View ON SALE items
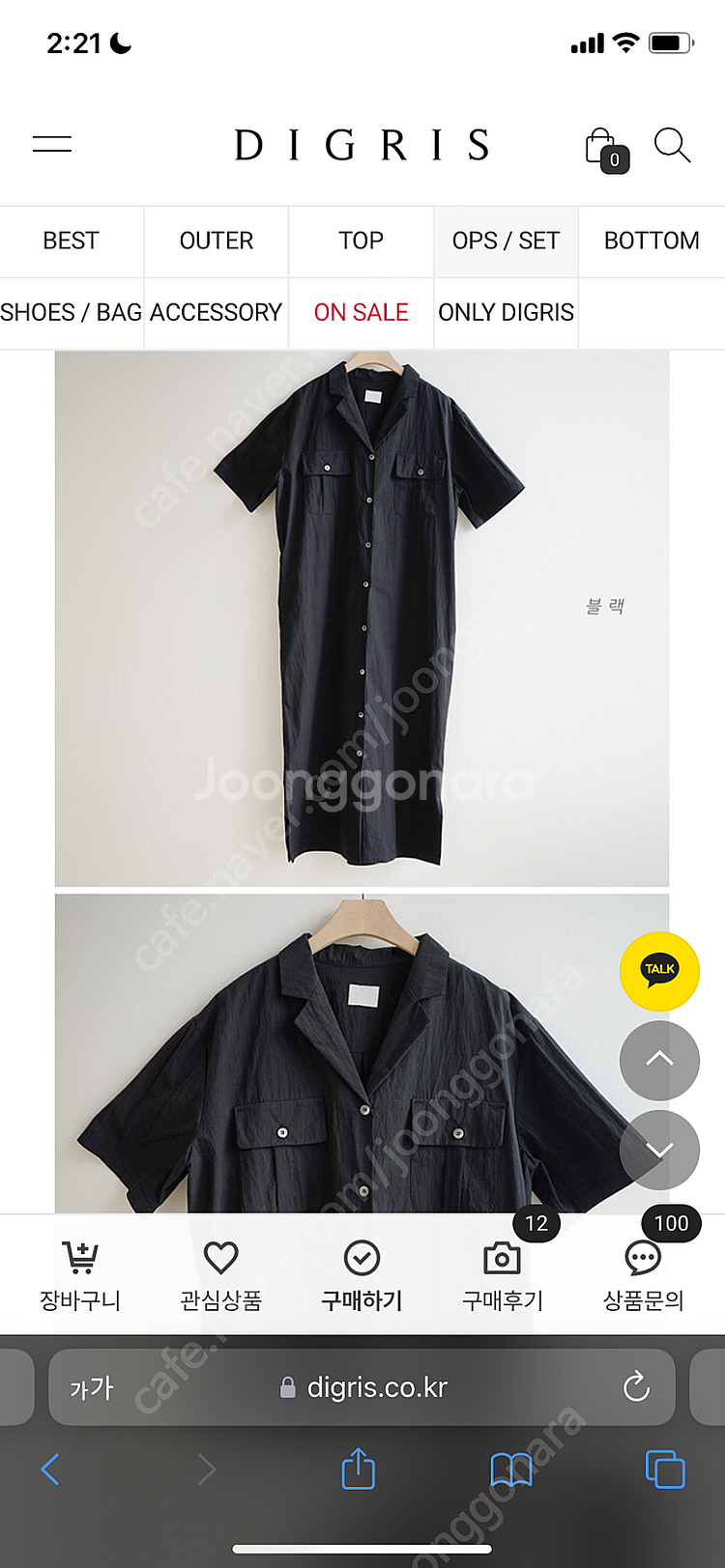This screenshot has height=1568, width=725. (361, 313)
